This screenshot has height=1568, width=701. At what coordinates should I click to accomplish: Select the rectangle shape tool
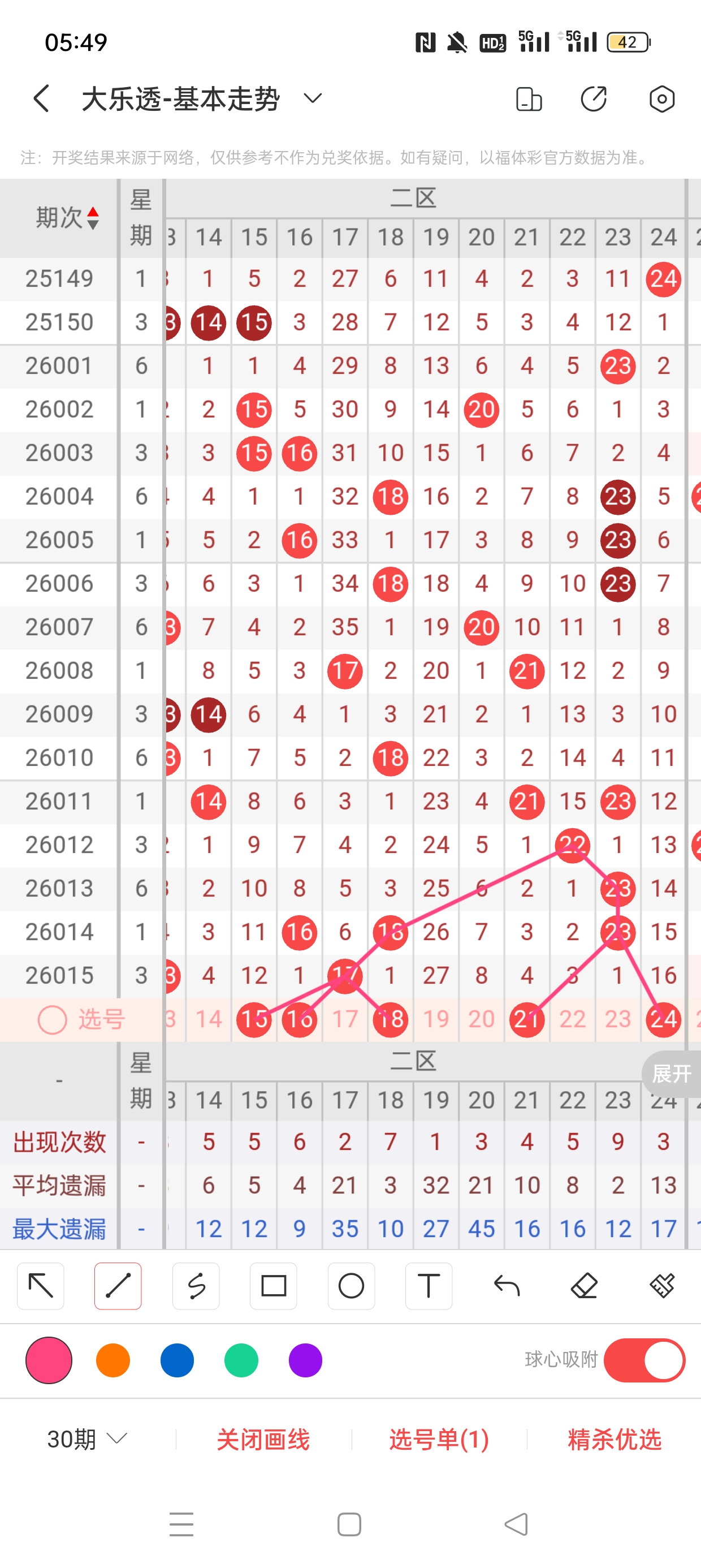pyautogui.click(x=273, y=1286)
